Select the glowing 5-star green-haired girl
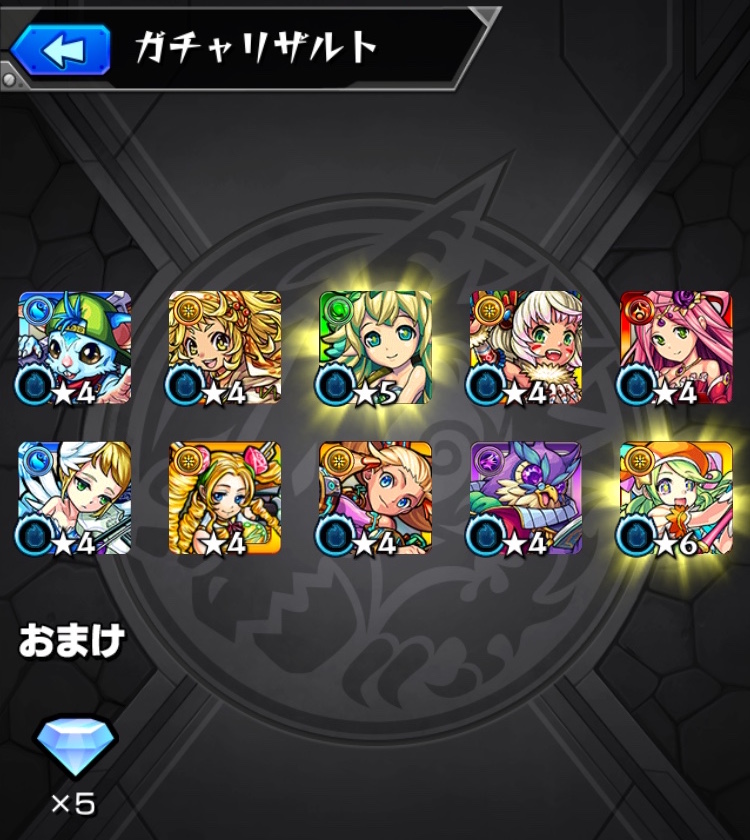This screenshot has height=840, width=750. 375,347
